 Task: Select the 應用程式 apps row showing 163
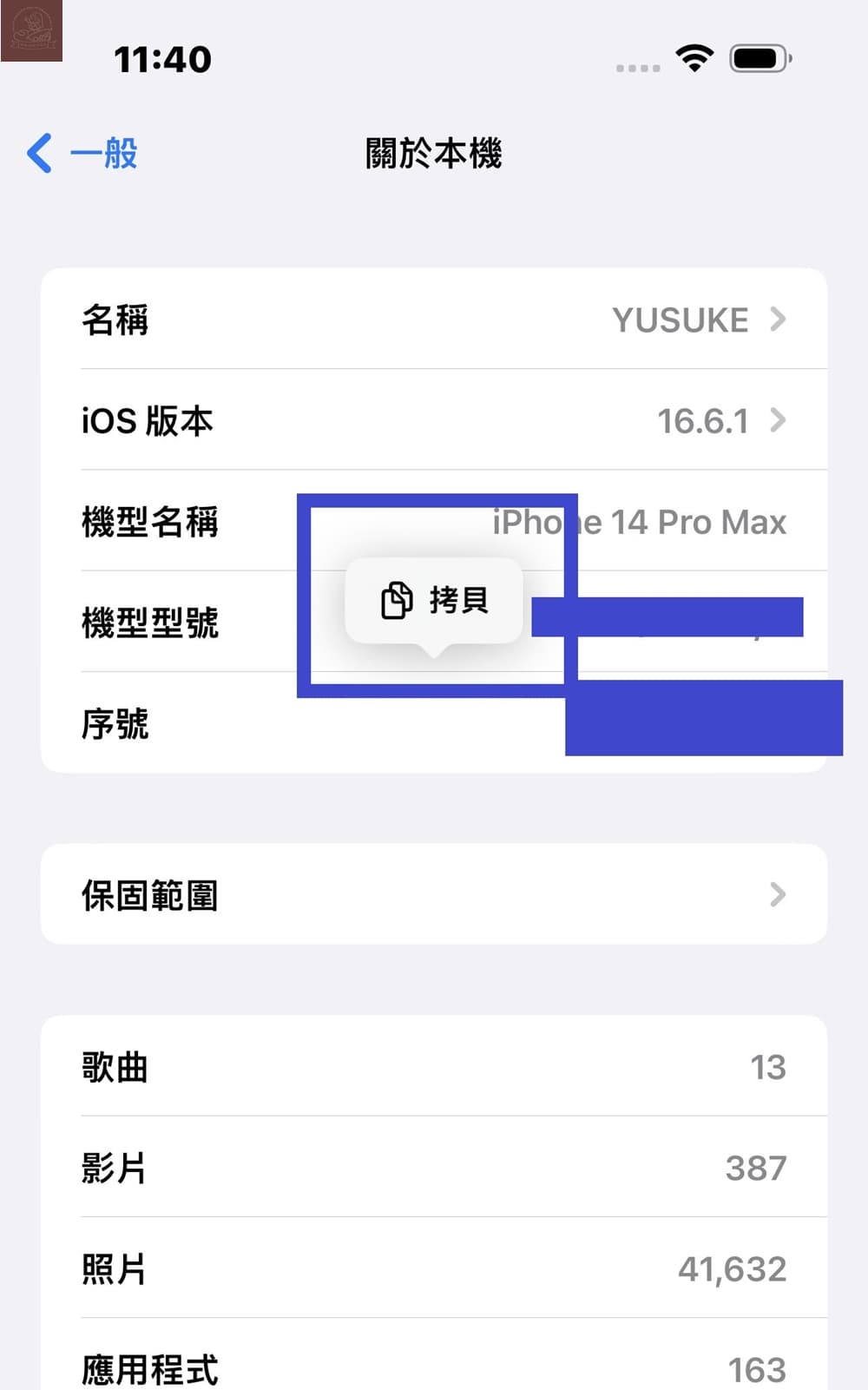click(434, 1366)
